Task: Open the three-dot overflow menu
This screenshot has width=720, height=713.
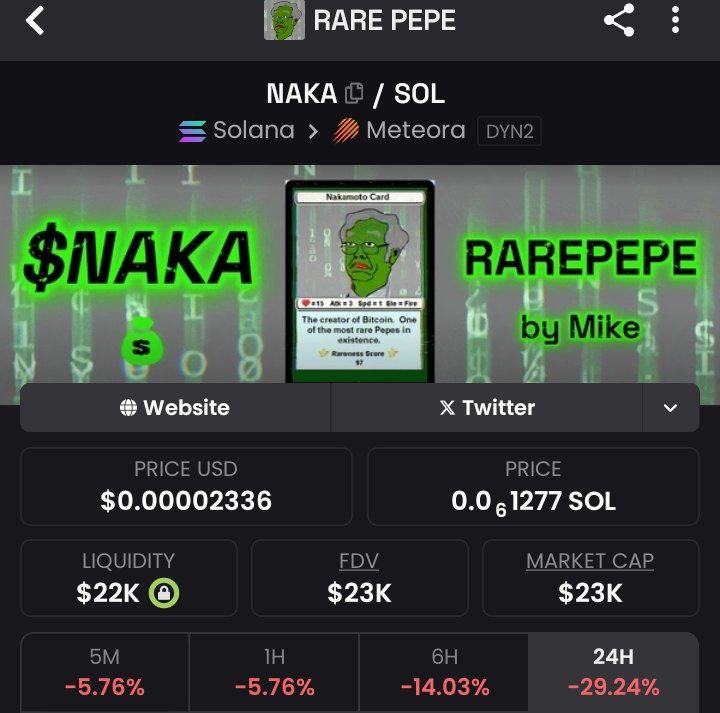Action: (676, 20)
